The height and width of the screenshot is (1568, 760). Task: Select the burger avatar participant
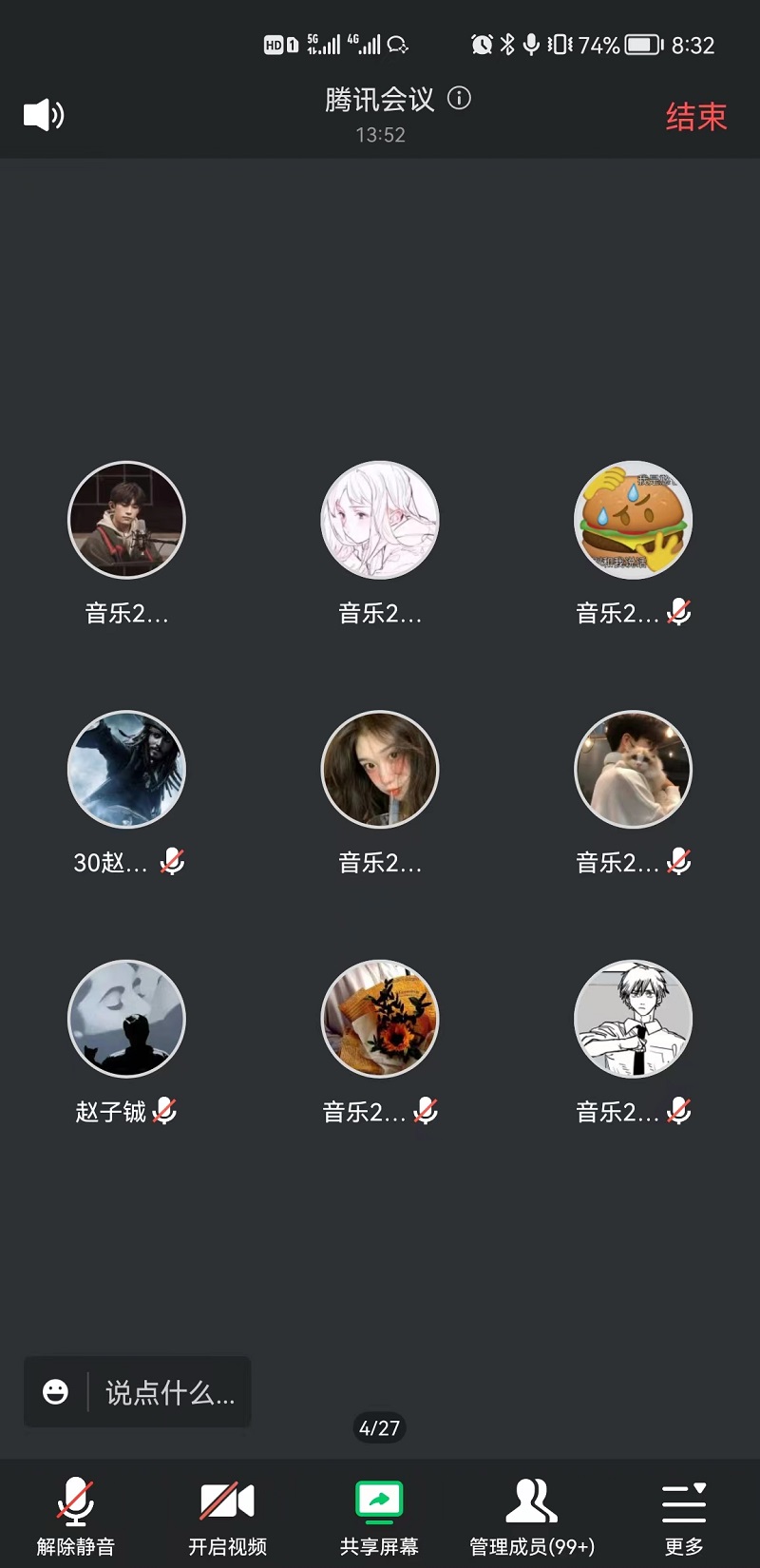click(x=633, y=521)
